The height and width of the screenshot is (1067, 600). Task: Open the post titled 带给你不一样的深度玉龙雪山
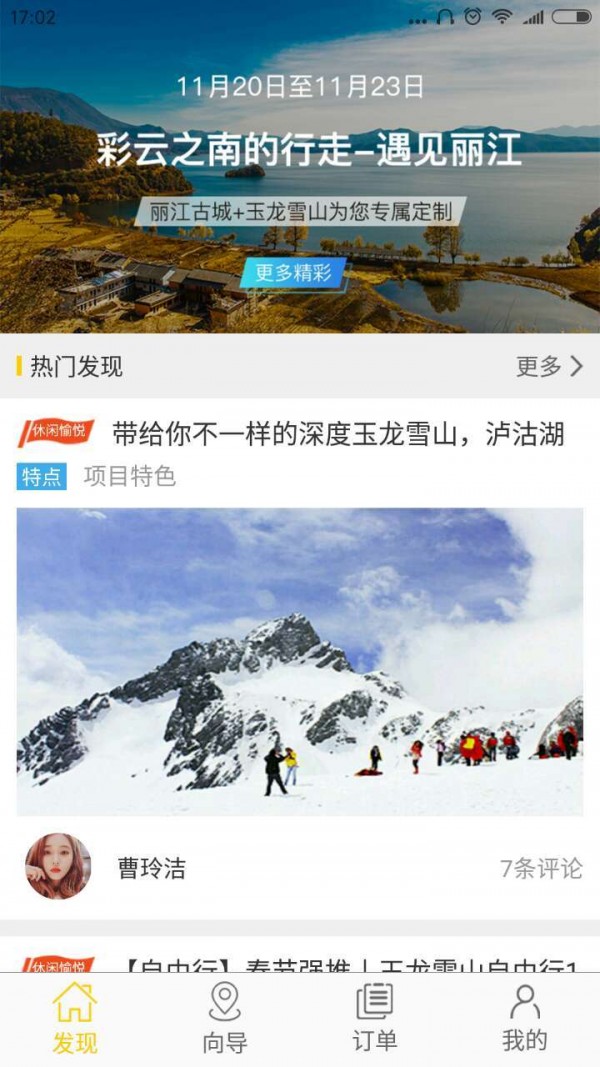click(338, 434)
